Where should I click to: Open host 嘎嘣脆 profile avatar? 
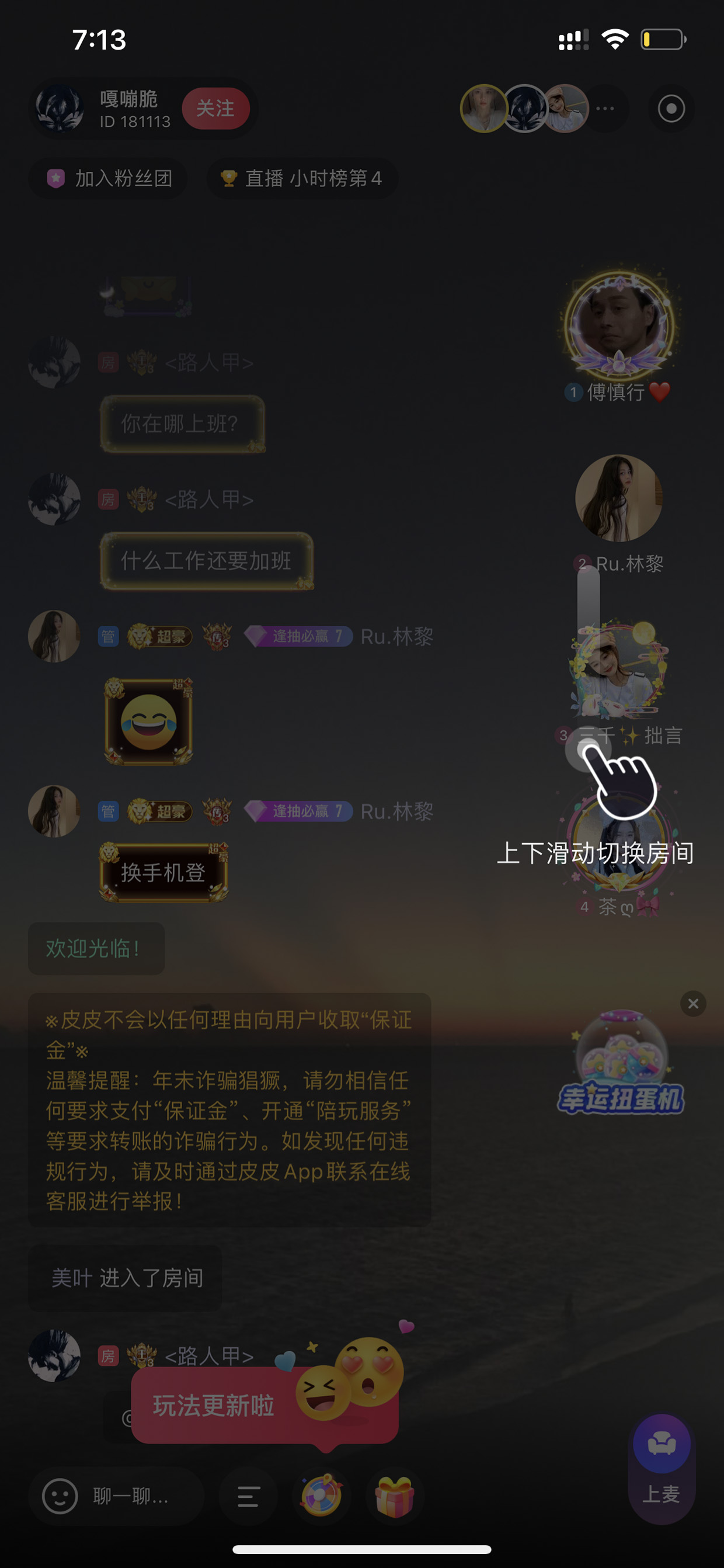pyautogui.click(x=59, y=108)
